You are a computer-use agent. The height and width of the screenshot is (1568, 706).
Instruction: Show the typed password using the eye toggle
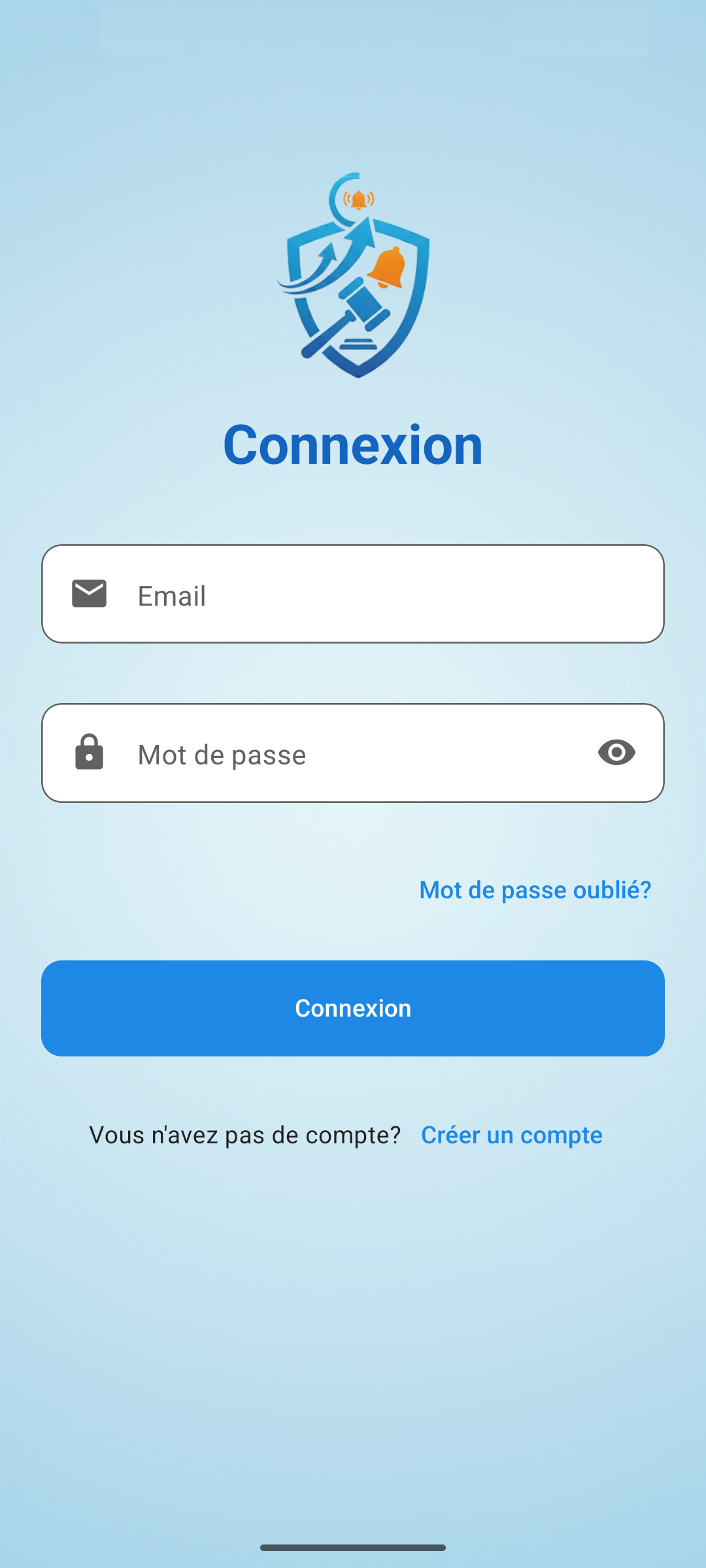click(615, 753)
